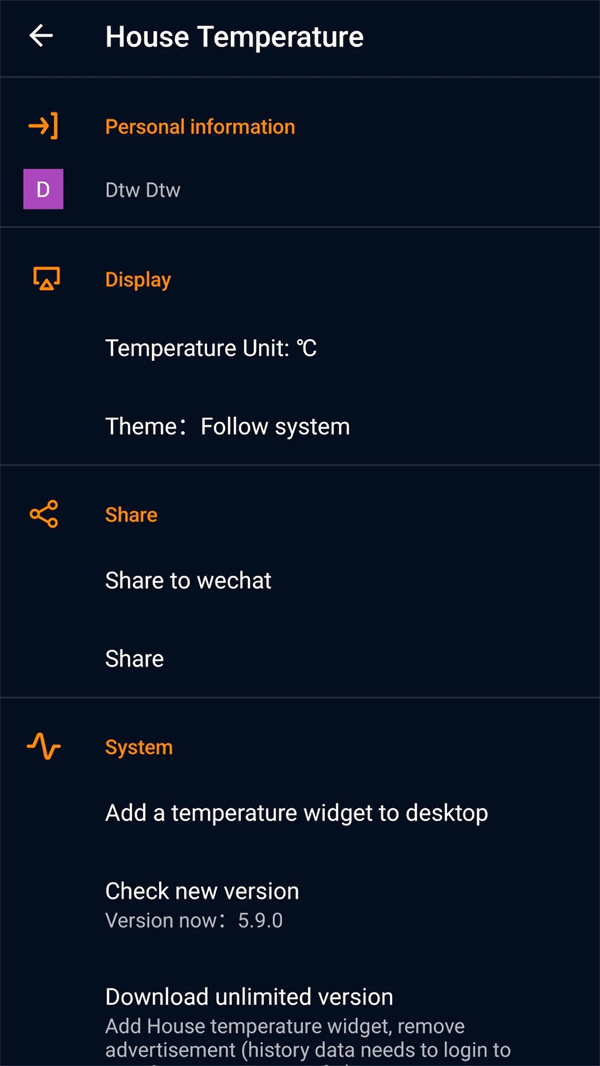Screen dimensions: 600x1066
Task: Select Share to wechat
Action: pyautogui.click(x=188, y=581)
